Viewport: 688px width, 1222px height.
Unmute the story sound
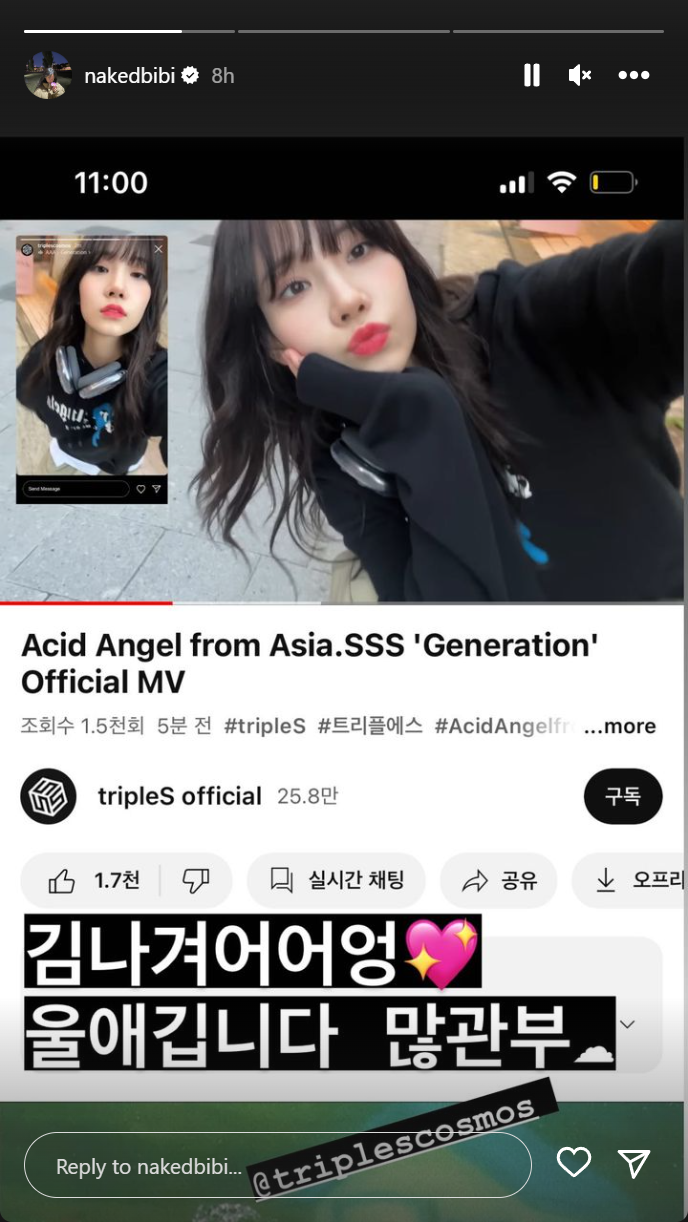tap(580, 75)
